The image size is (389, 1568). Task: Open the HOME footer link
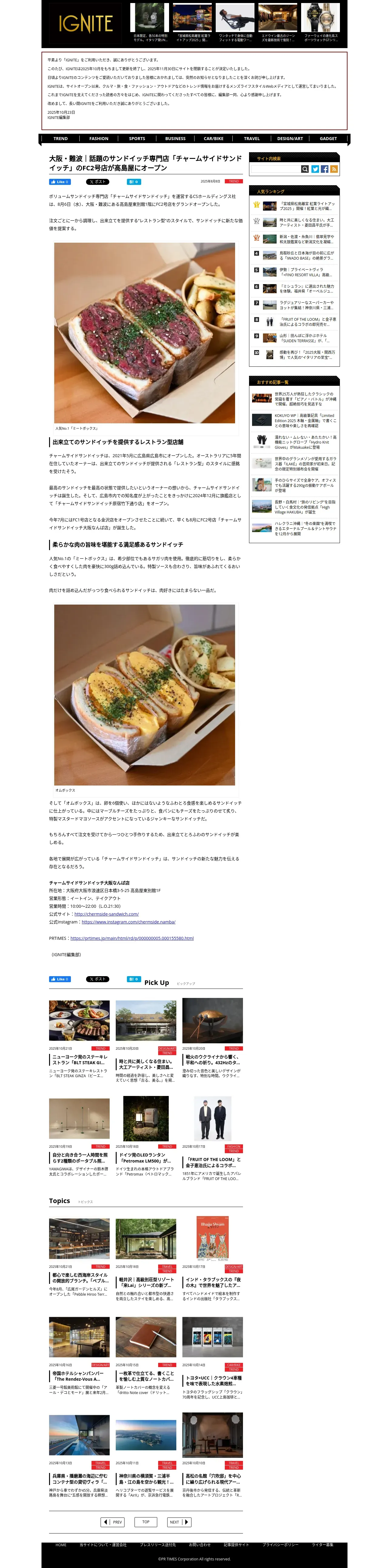click(x=61, y=1544)
